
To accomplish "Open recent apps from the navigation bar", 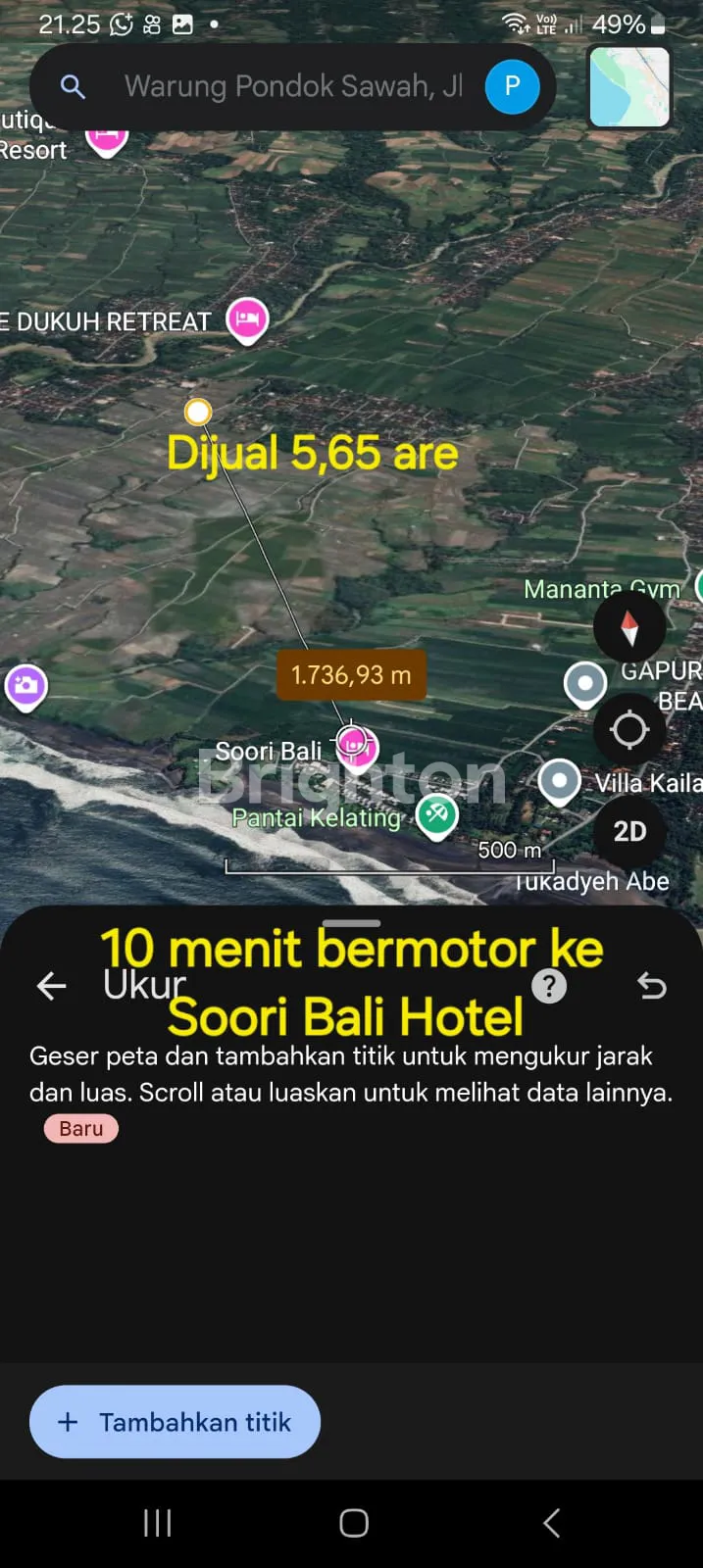I will tap(157, 1523).
